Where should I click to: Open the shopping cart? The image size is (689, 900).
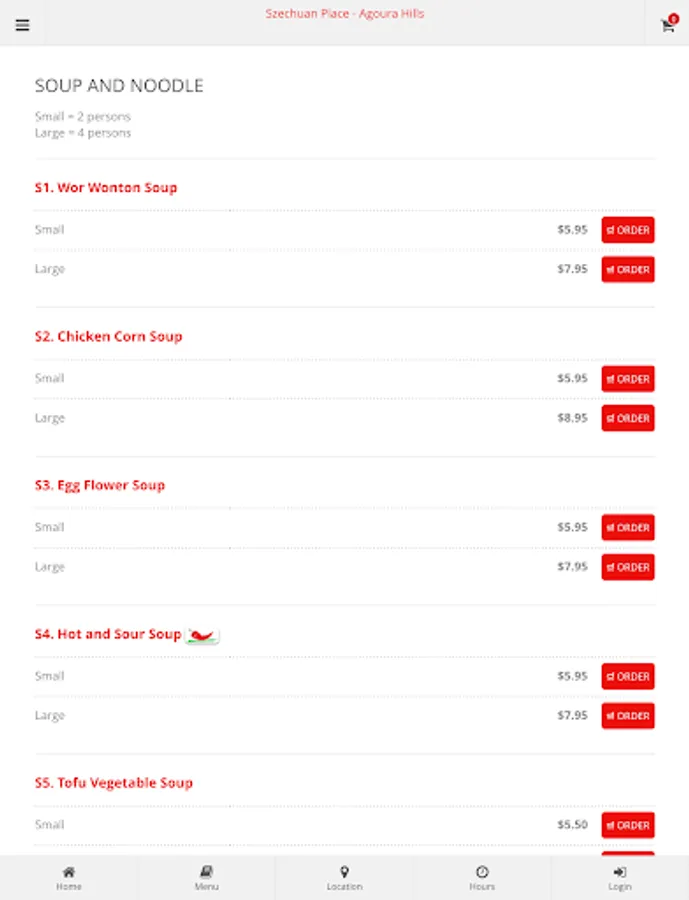(668, 24)
